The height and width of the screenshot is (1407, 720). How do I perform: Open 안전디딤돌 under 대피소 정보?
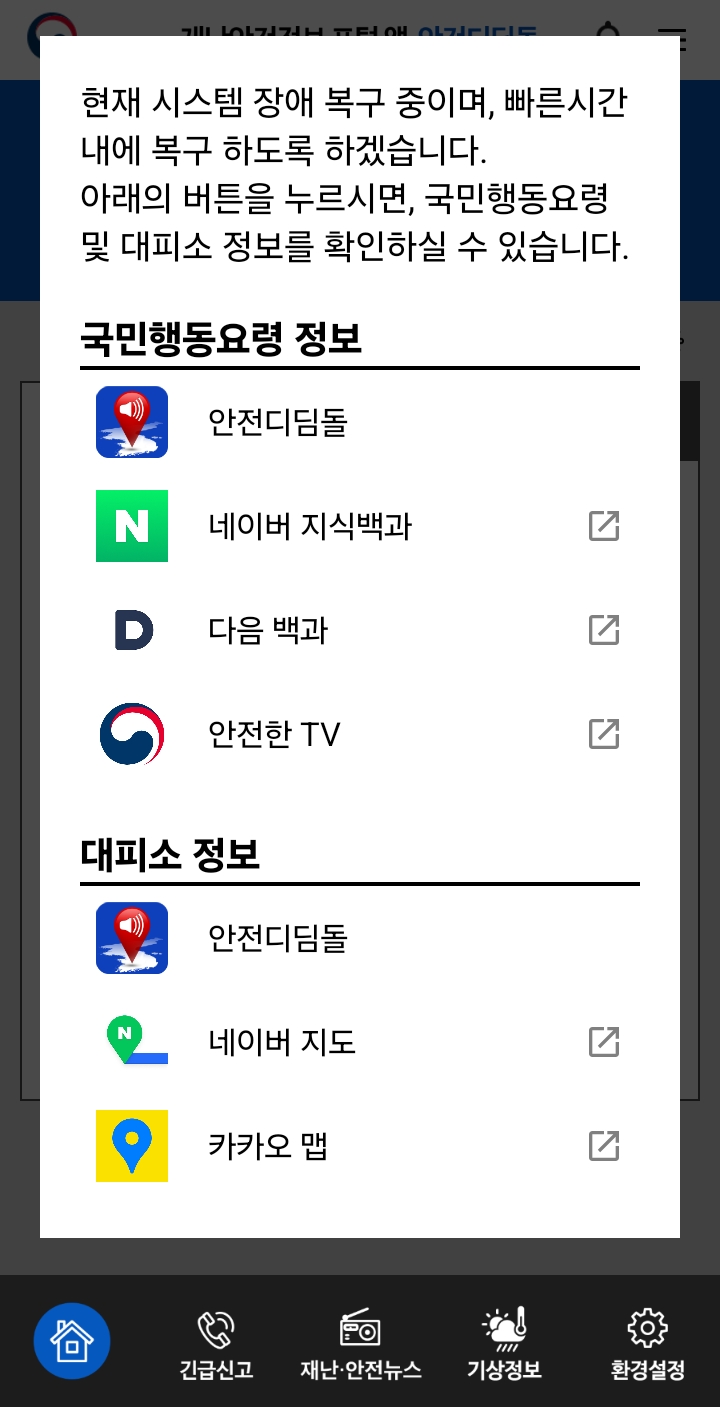pyautogui.click(x=277, y=939)
